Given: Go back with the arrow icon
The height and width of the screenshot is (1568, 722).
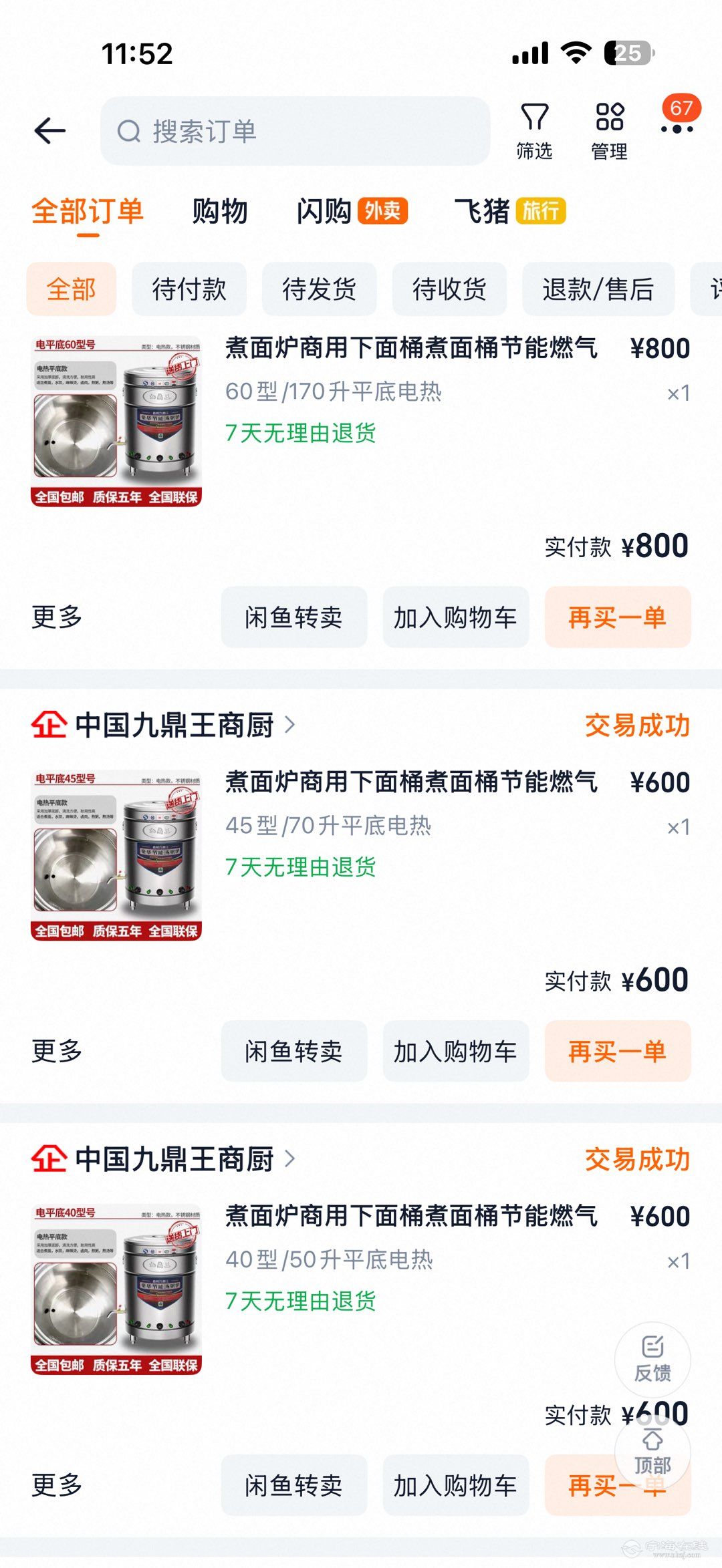Looking at the screenshot, I should pyautogui.click(x=50, y=130).
